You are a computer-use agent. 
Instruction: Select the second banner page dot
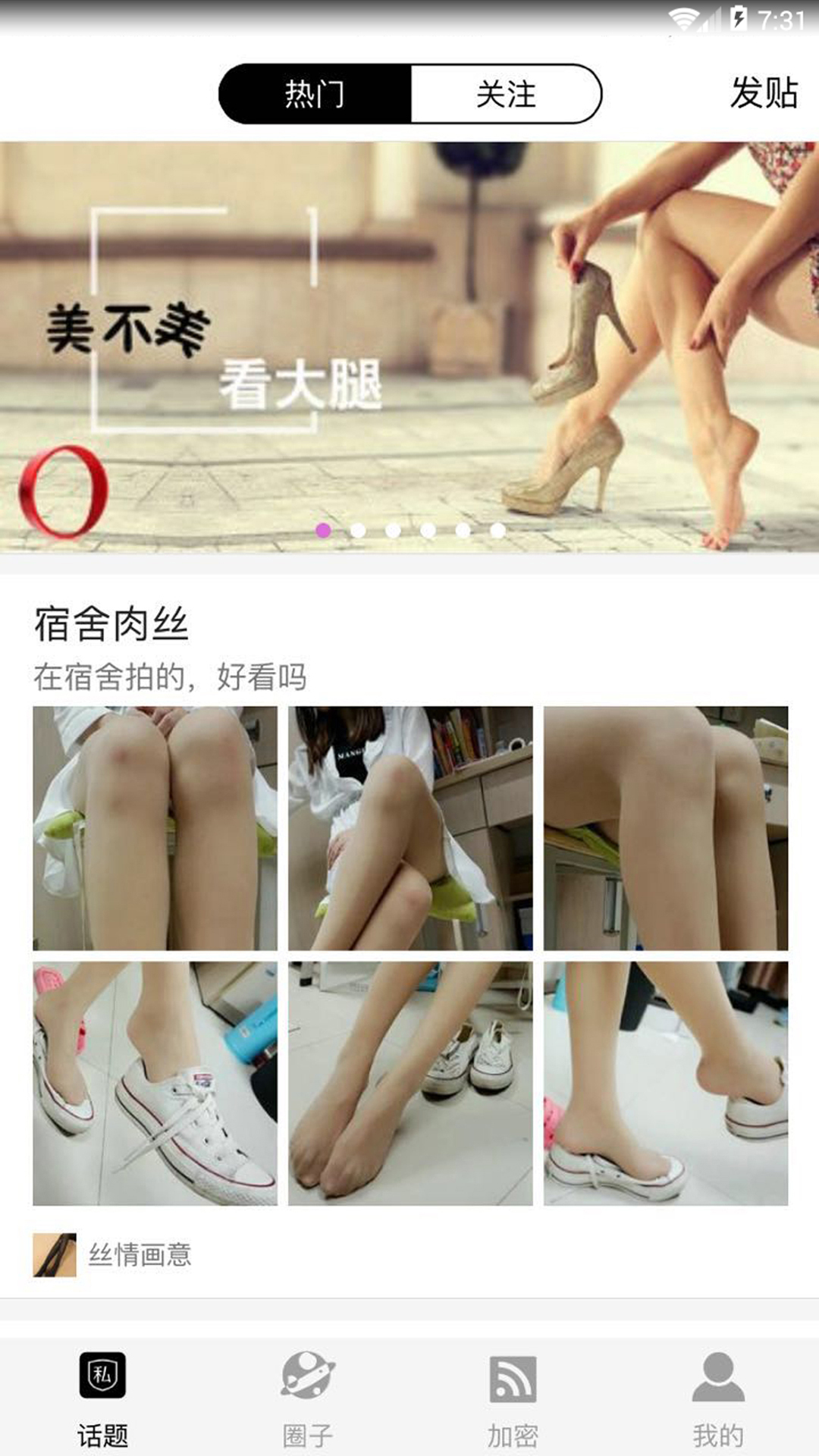point(358,530)
